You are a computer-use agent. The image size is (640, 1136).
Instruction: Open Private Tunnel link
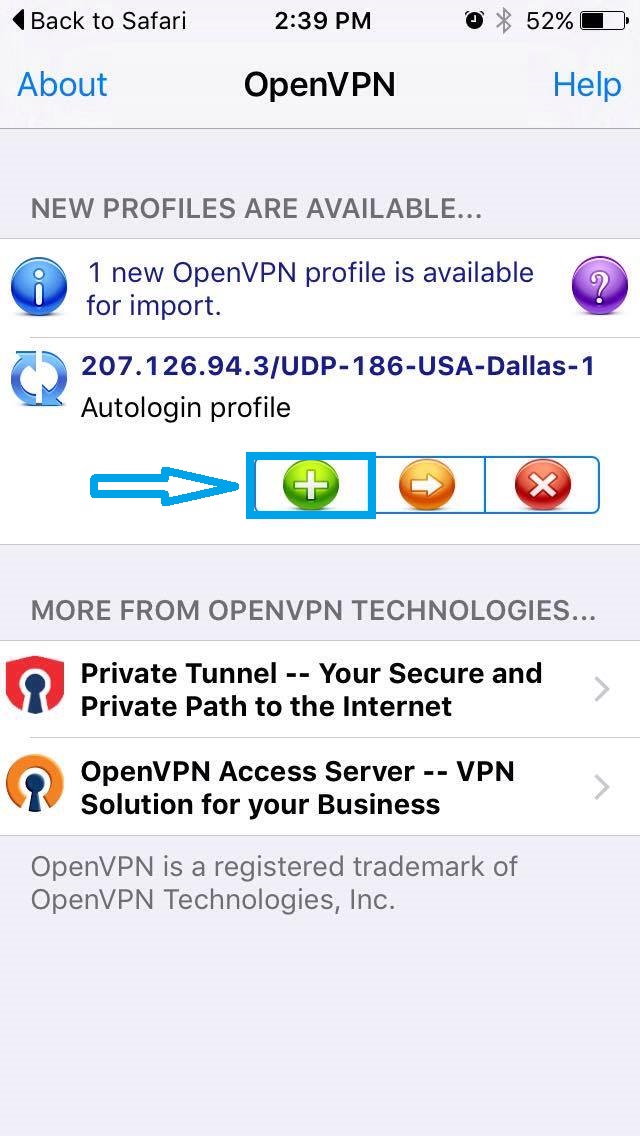pyautogui.click(x=320, y=689)
